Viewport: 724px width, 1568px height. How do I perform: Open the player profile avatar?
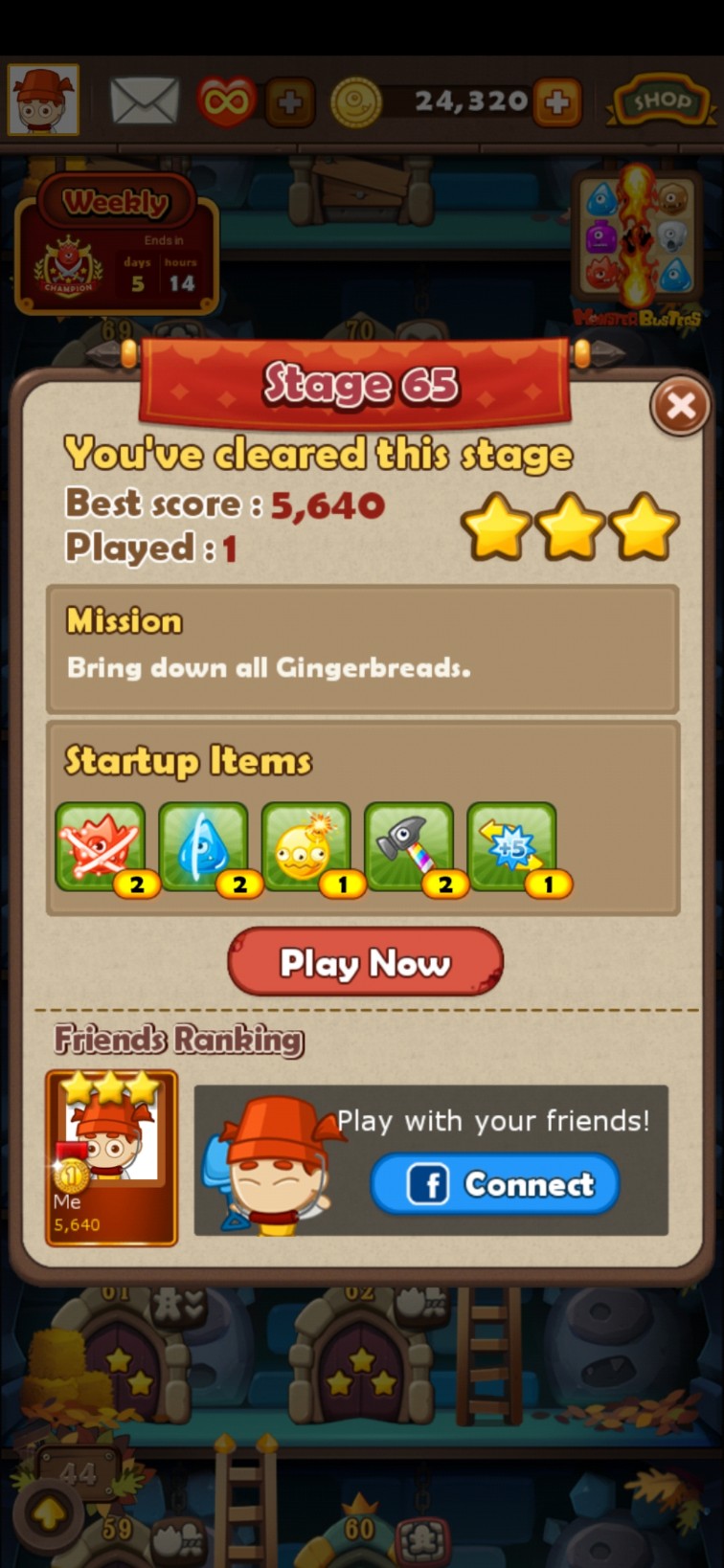click(x=43, y=100)
